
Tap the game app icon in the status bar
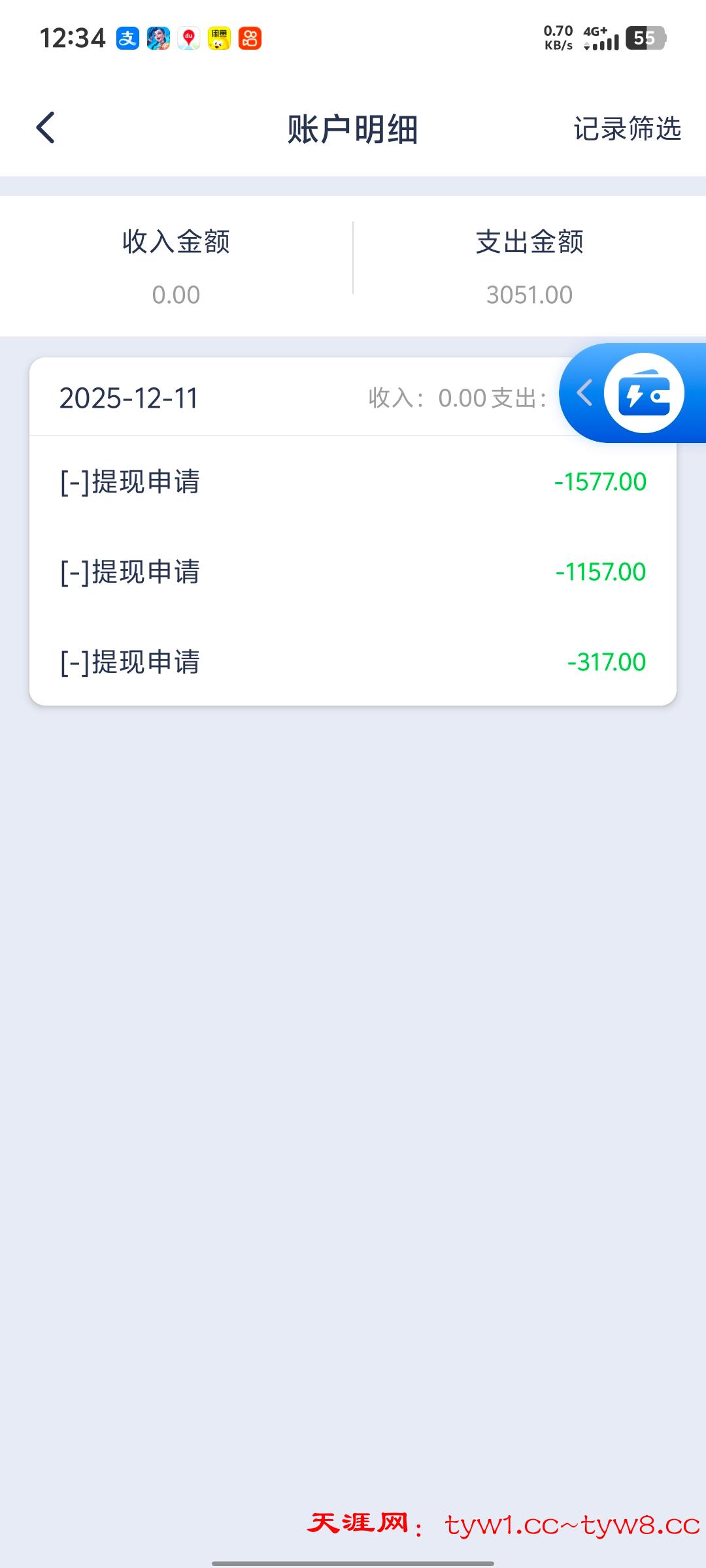(x=158, y=39)
